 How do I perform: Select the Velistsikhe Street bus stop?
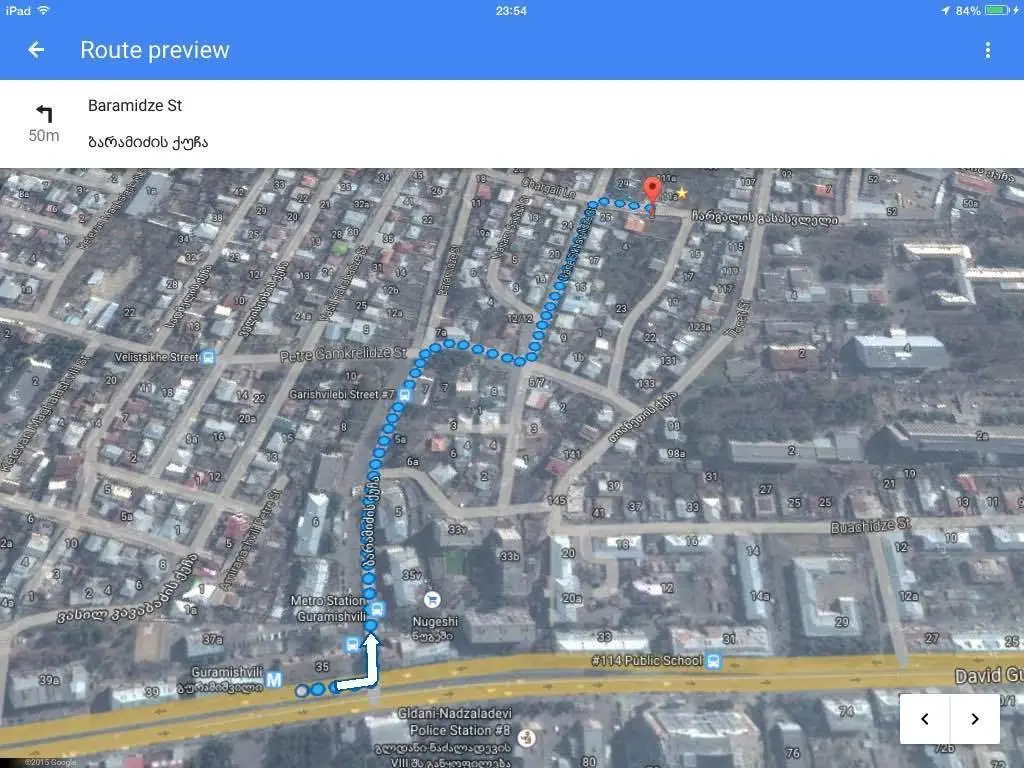click(x=208, y=357)
